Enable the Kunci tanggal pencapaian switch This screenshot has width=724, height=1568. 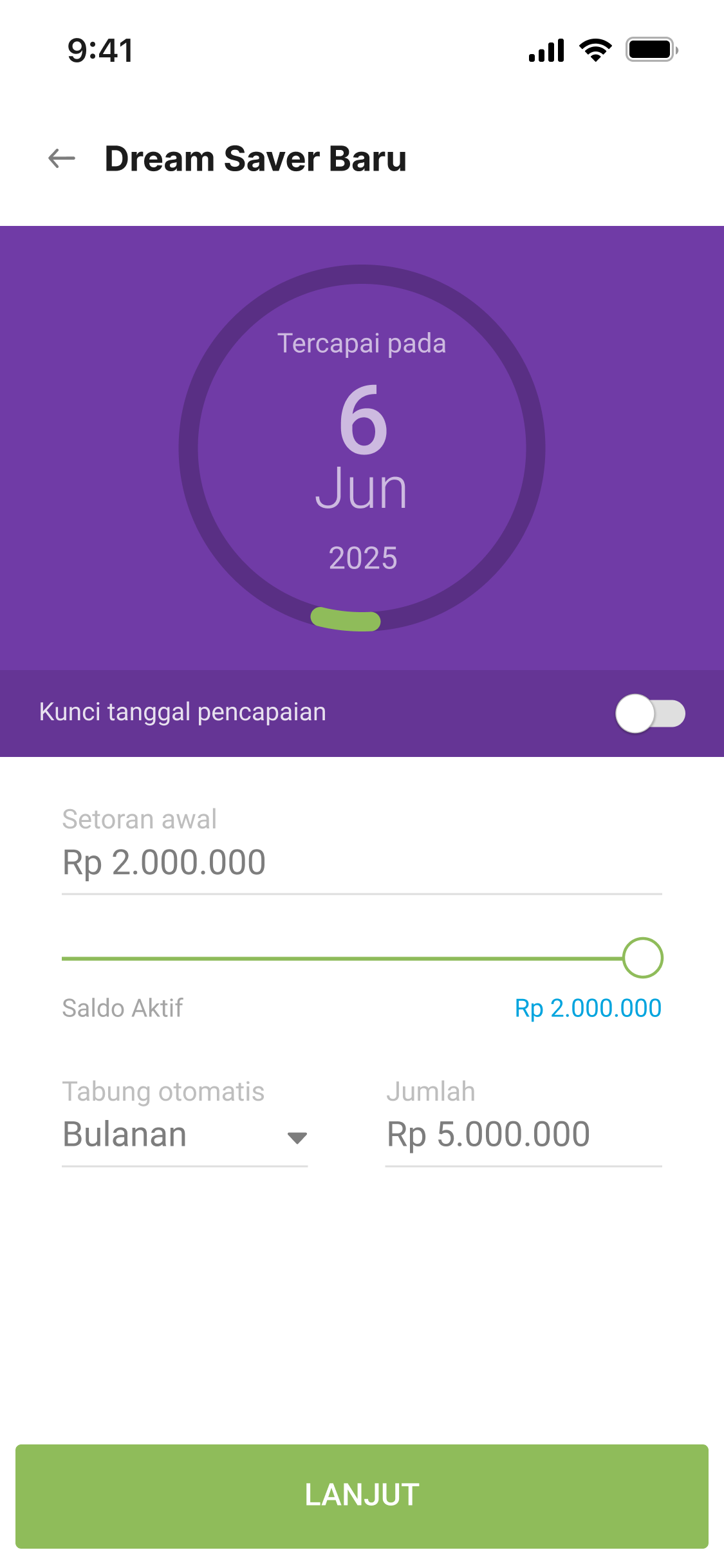649,713
